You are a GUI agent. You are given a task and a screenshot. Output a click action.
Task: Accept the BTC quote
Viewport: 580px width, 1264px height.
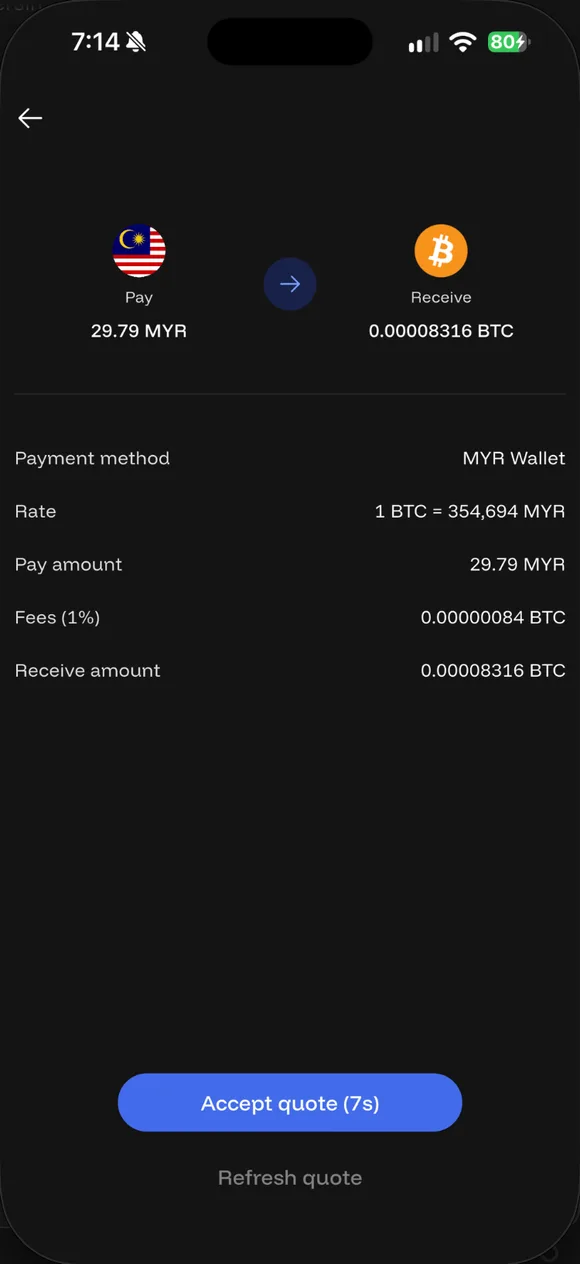click(x=290, y=1103)
